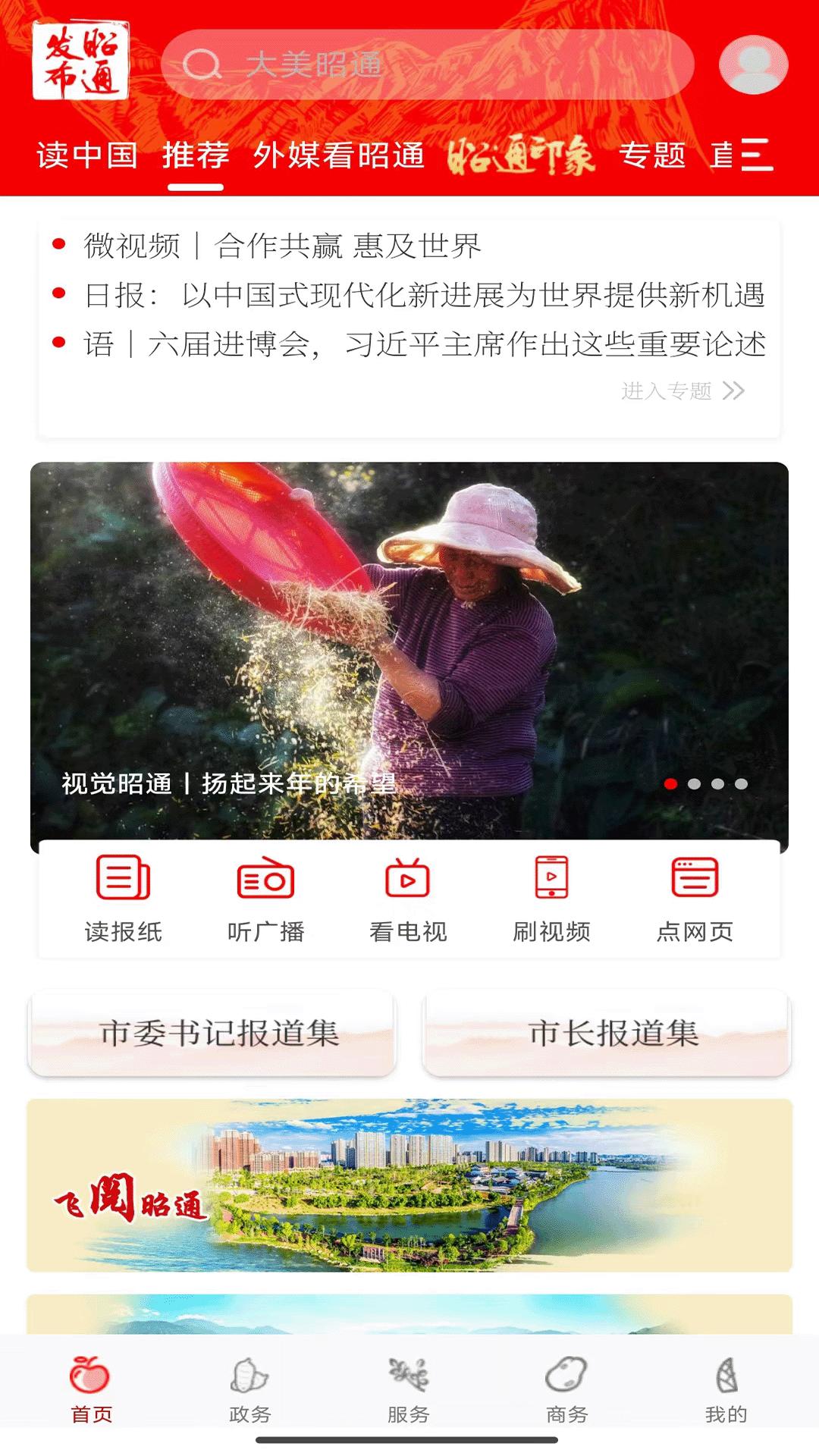The width and height of the screenshot is (819, 1456).
Task: Select the 听广播 (Listen Radio) icon
Action: (265, 895)
